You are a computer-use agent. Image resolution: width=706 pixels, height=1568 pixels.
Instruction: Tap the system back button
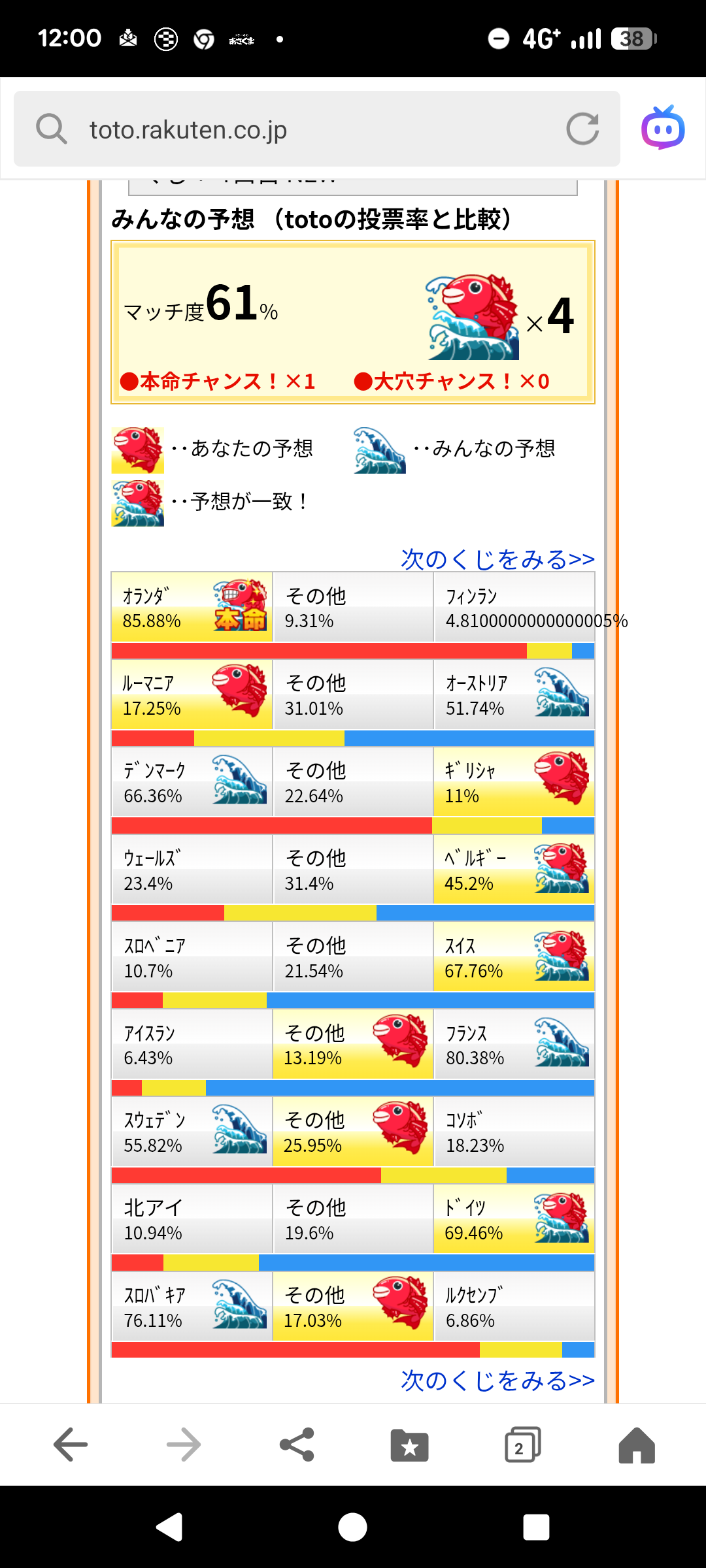169,1527
